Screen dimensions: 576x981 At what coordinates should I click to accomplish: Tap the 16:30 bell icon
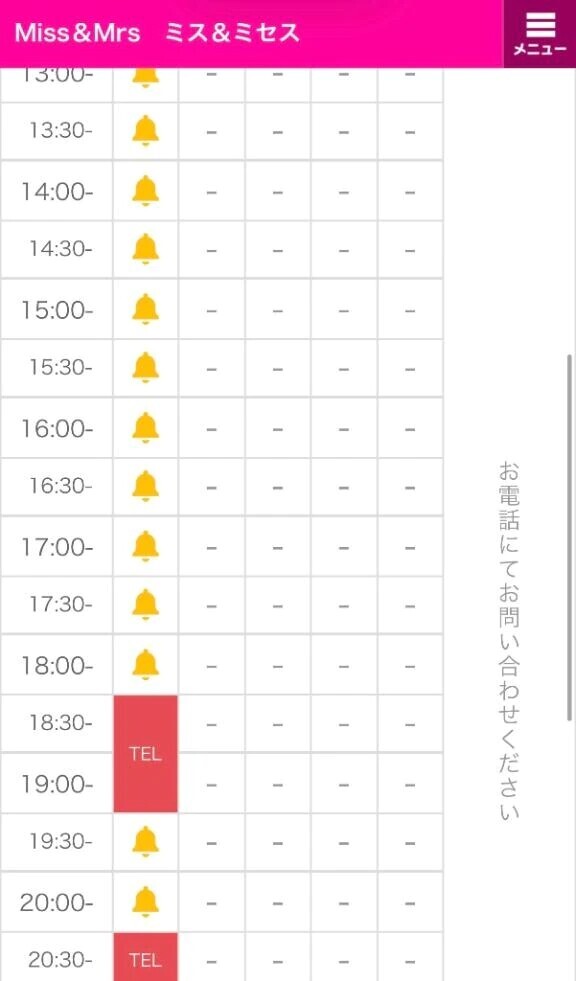(146, 487)
